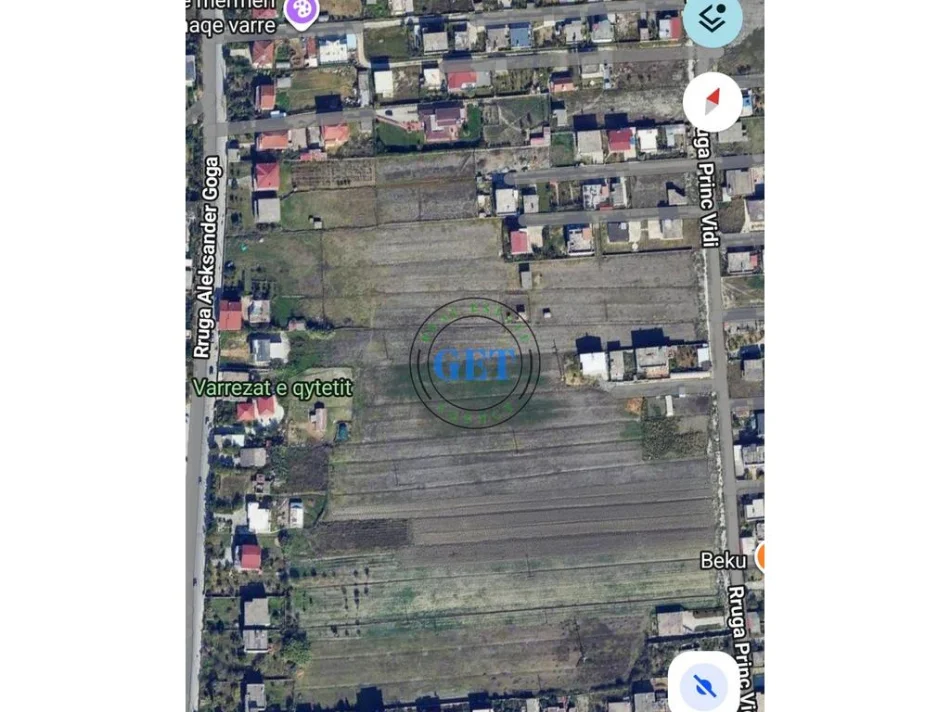Open the map layers selector
950x712 pixels.
(x=712, y=18)
